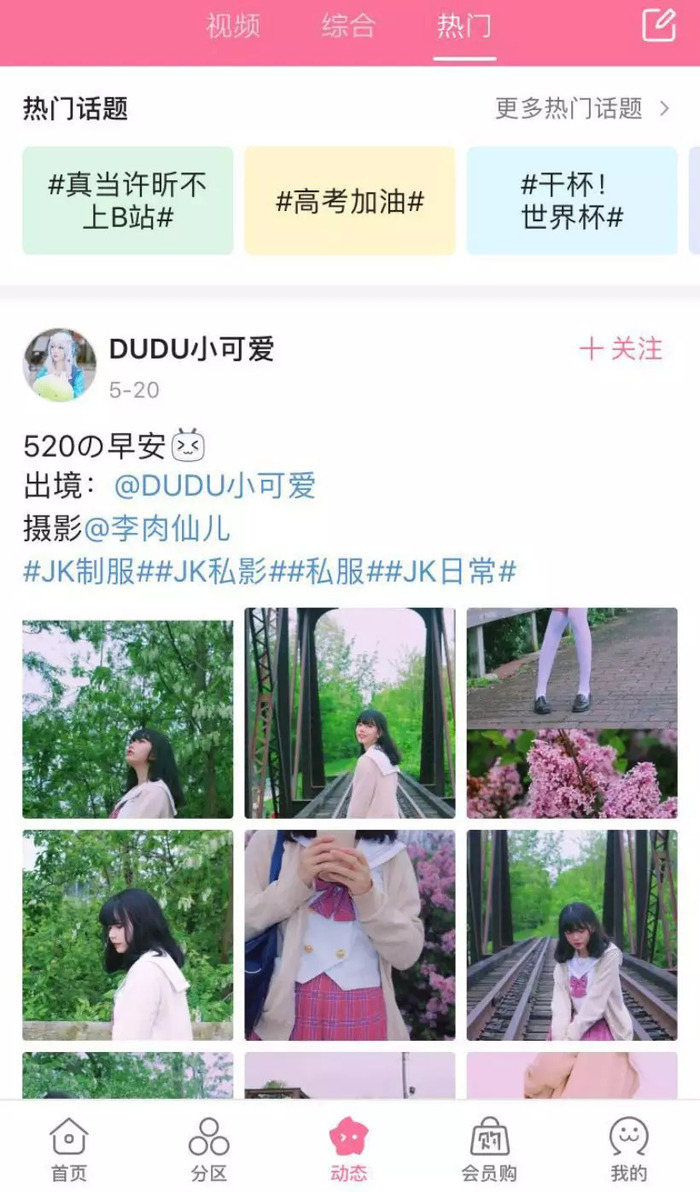Open 我的 tab
Viewport: 700px width, 1192px height.
(x=629, y=1150)
